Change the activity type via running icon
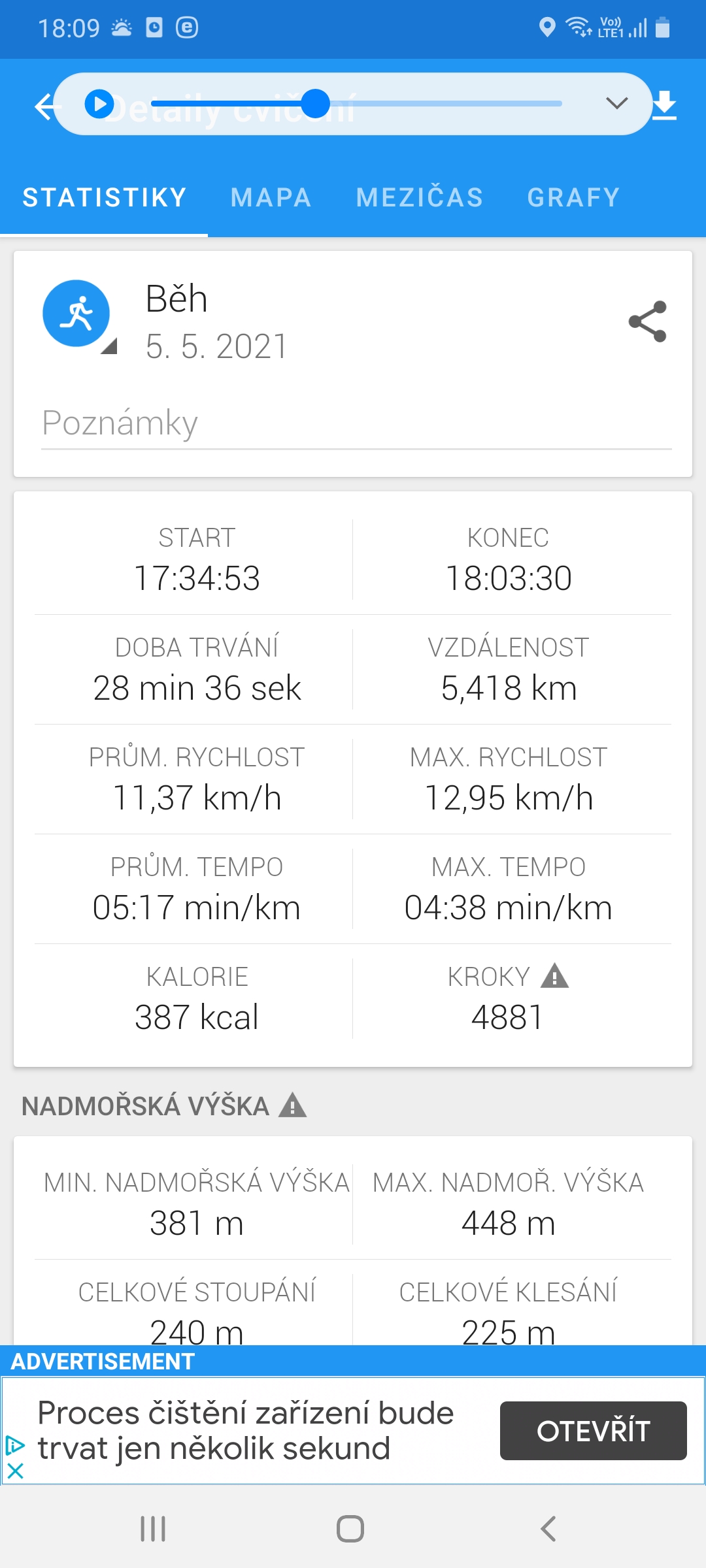 click(76, 314)
